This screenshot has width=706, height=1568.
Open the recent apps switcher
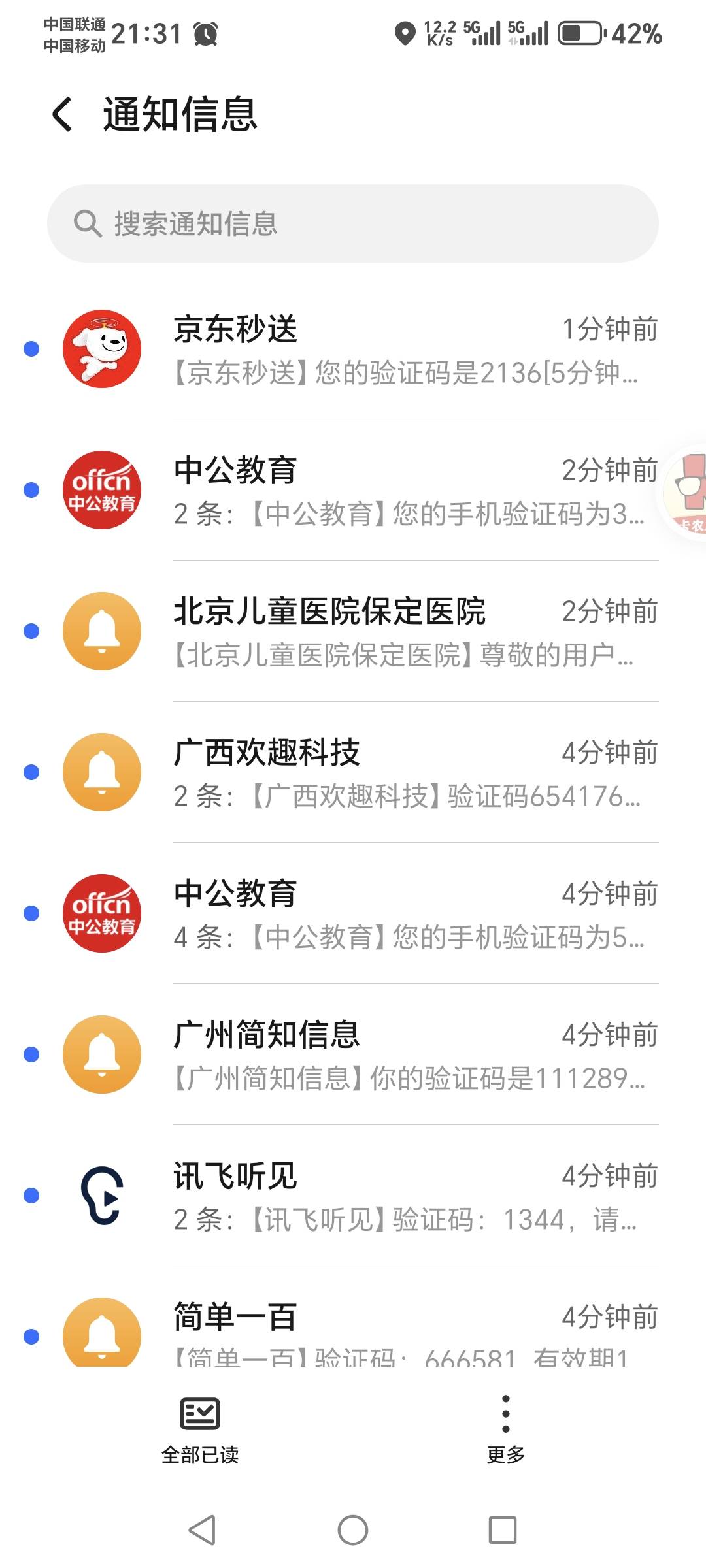pyautogui.click(x=503, y=1530)
